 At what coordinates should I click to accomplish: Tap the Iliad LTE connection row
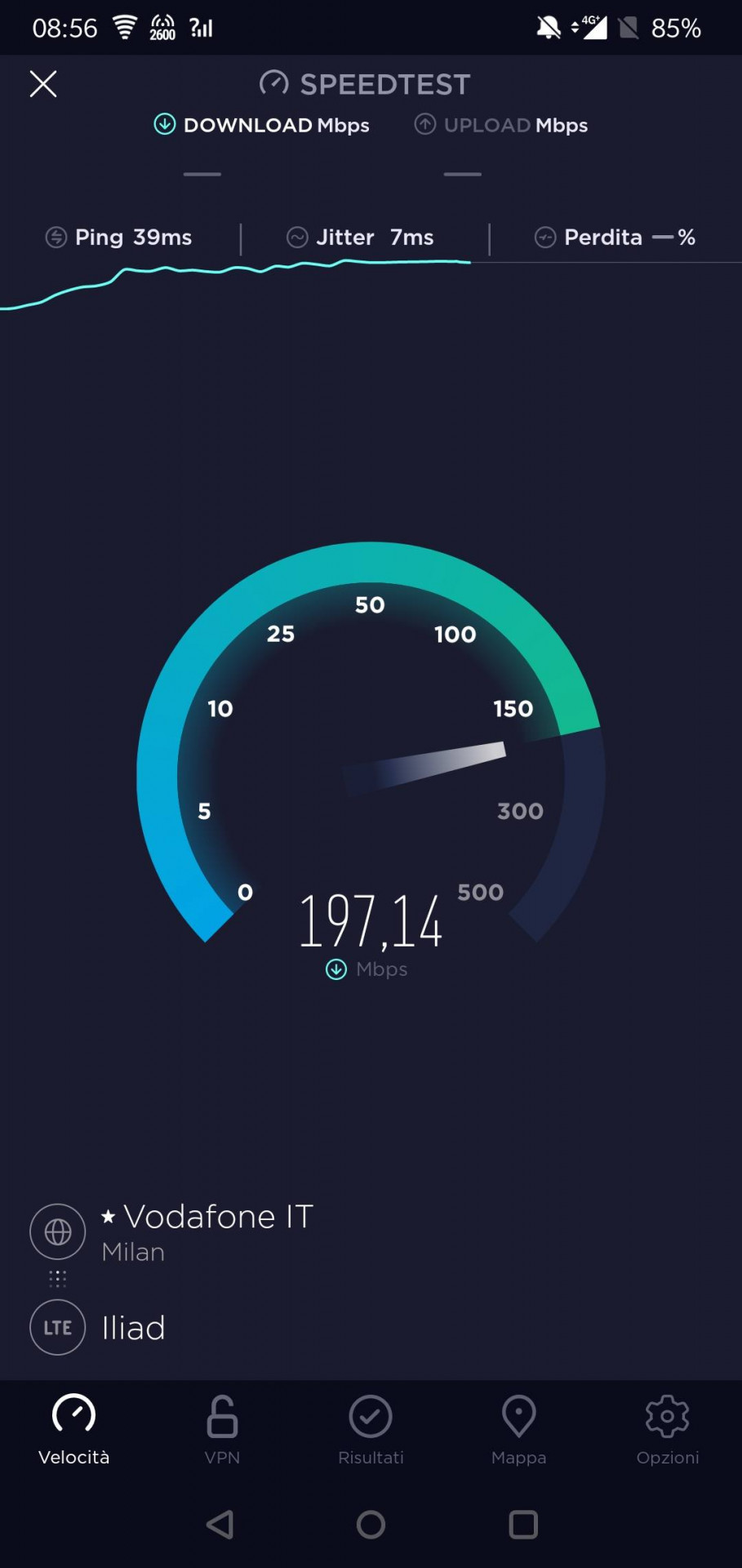coord(132,1327)
